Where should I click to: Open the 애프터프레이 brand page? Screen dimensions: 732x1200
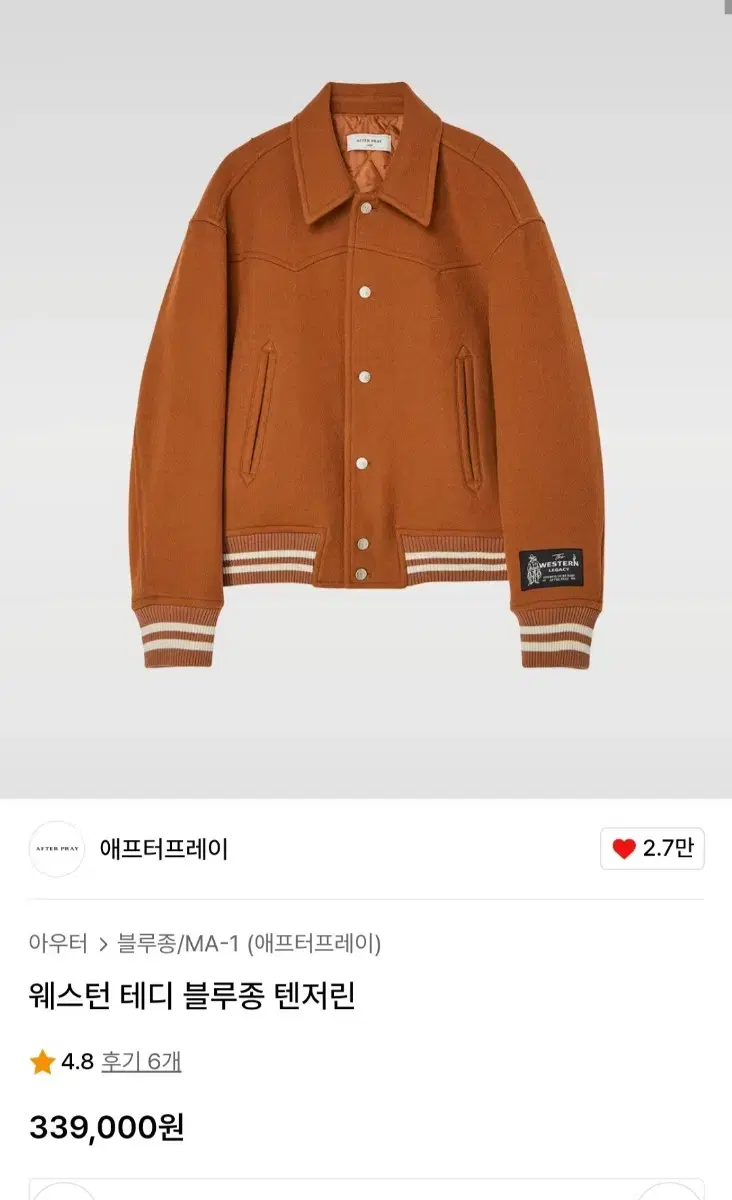[x=164, y=849]
